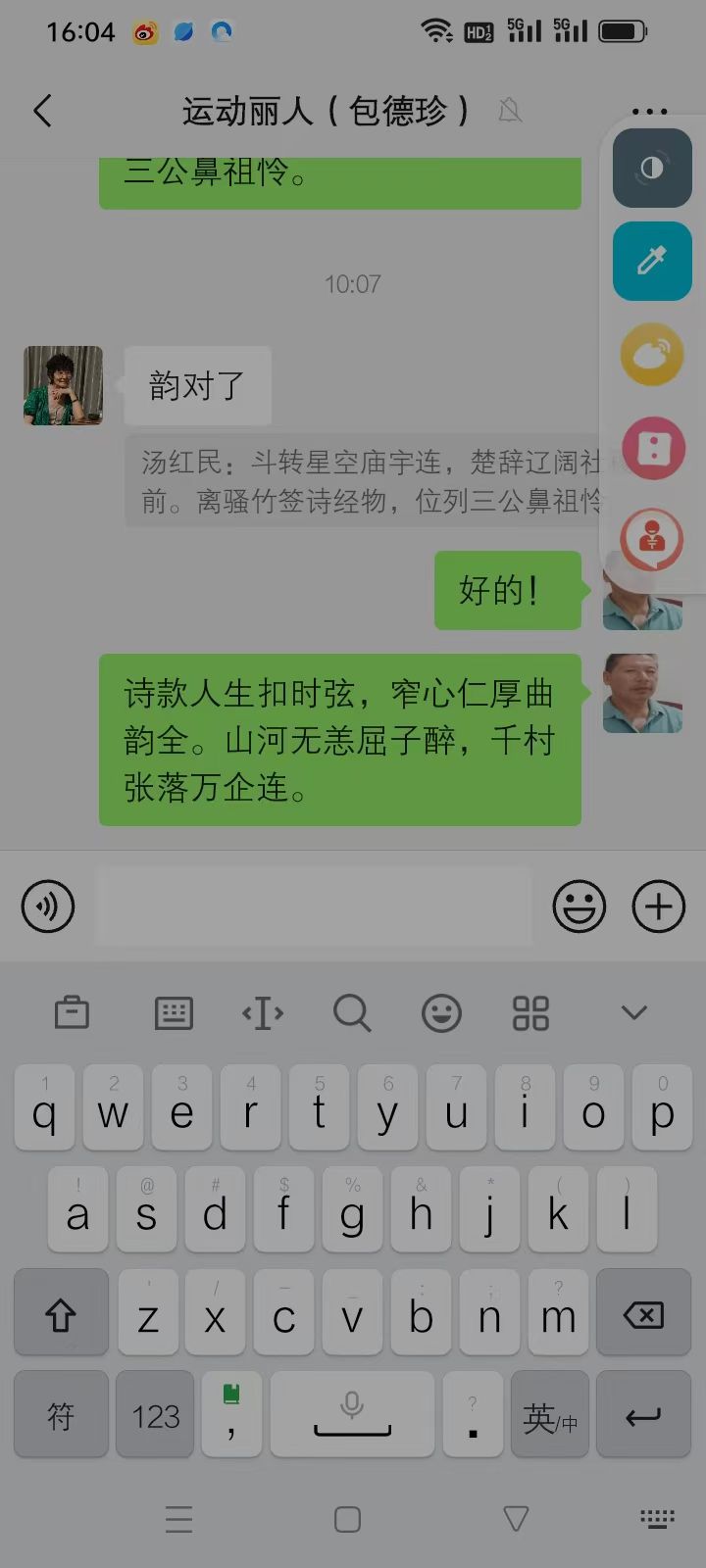Open the floating dice icon tool

[652, 448]
